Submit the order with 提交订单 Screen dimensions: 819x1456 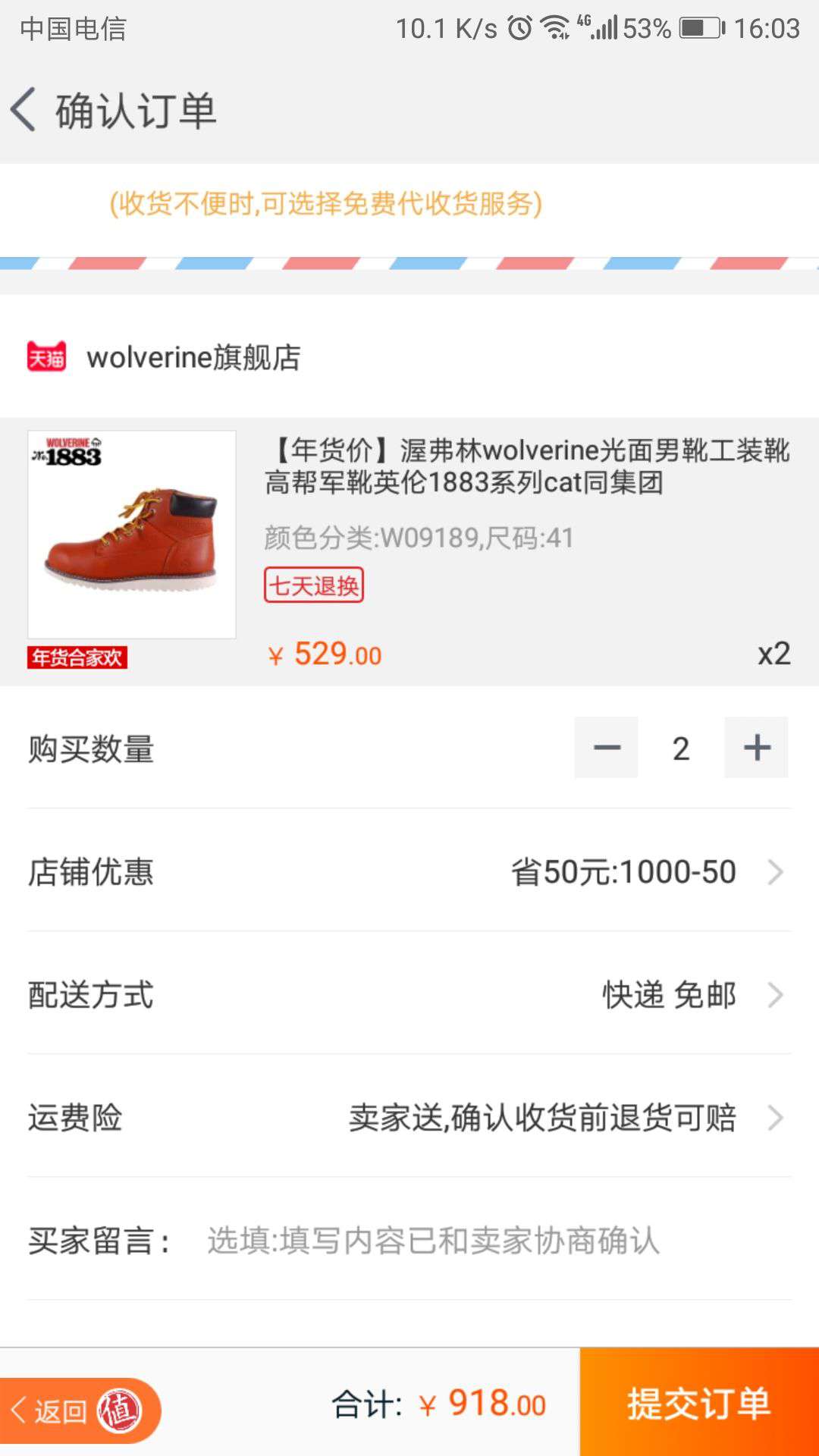coord(698,1403)
